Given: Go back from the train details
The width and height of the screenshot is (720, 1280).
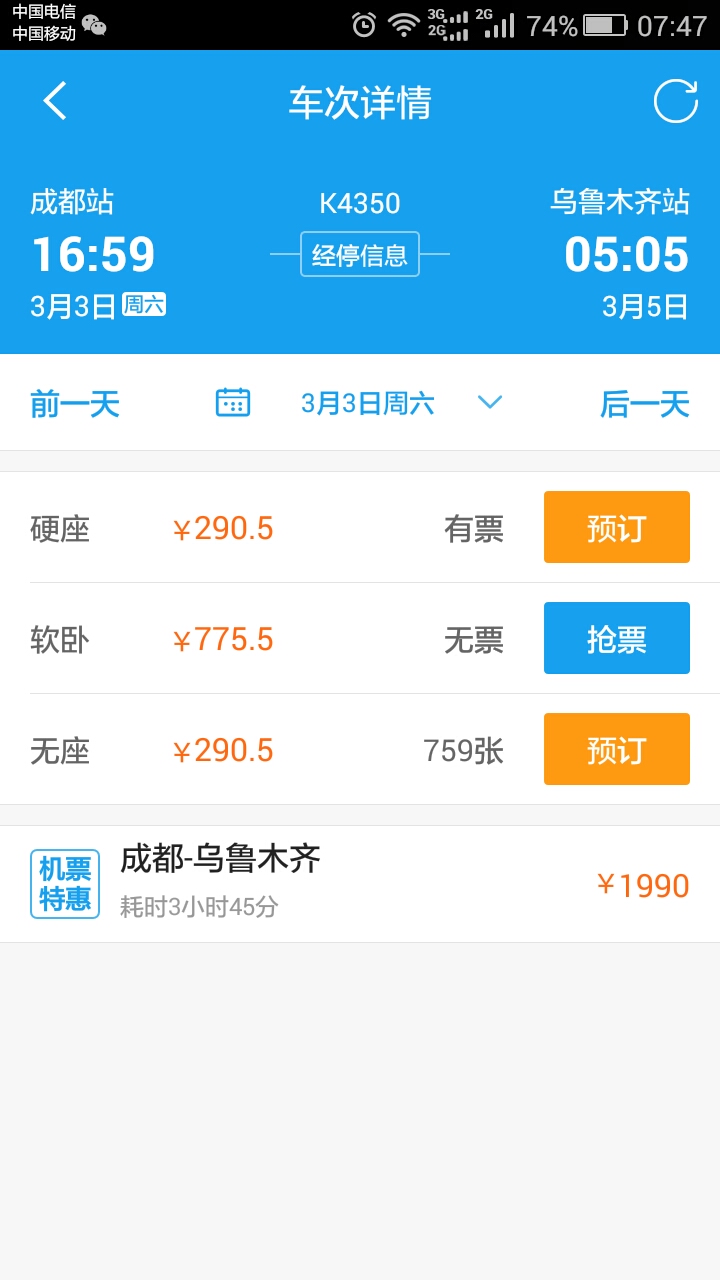Looking at the screenshot, I should (x=55, y=101).
